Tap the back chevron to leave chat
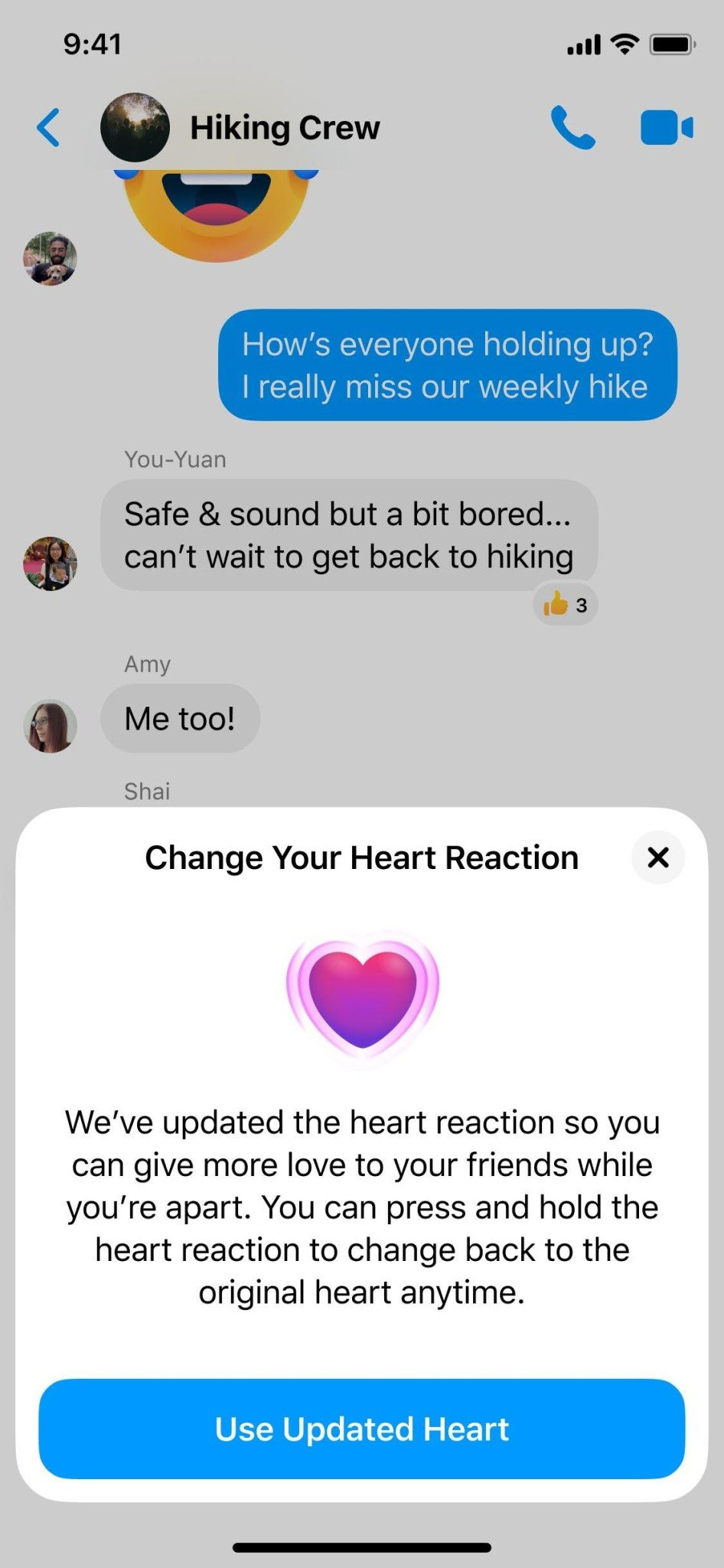This screenshot has width=724, height=1568. [47, 126]
